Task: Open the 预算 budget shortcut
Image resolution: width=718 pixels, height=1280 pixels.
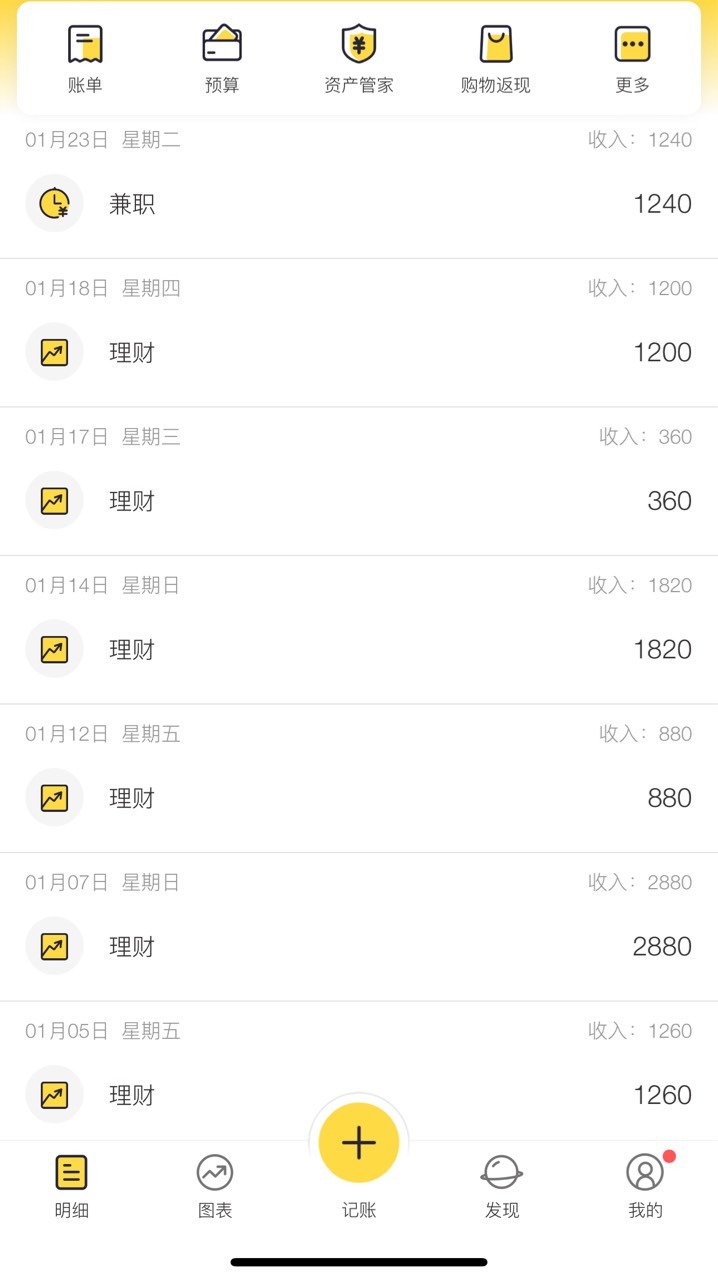Action: pos(222,60)
